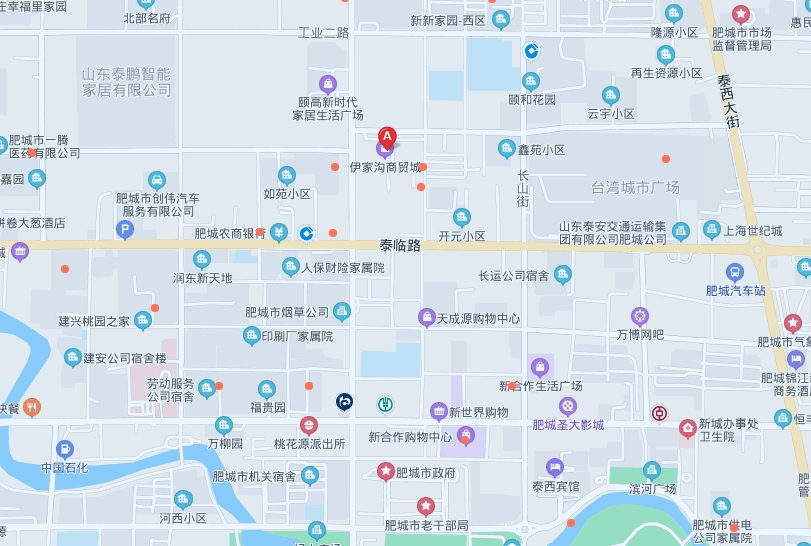
Task: Open the 颐高新时代家居生活广场 marker
Action: (x=328, y=84)
